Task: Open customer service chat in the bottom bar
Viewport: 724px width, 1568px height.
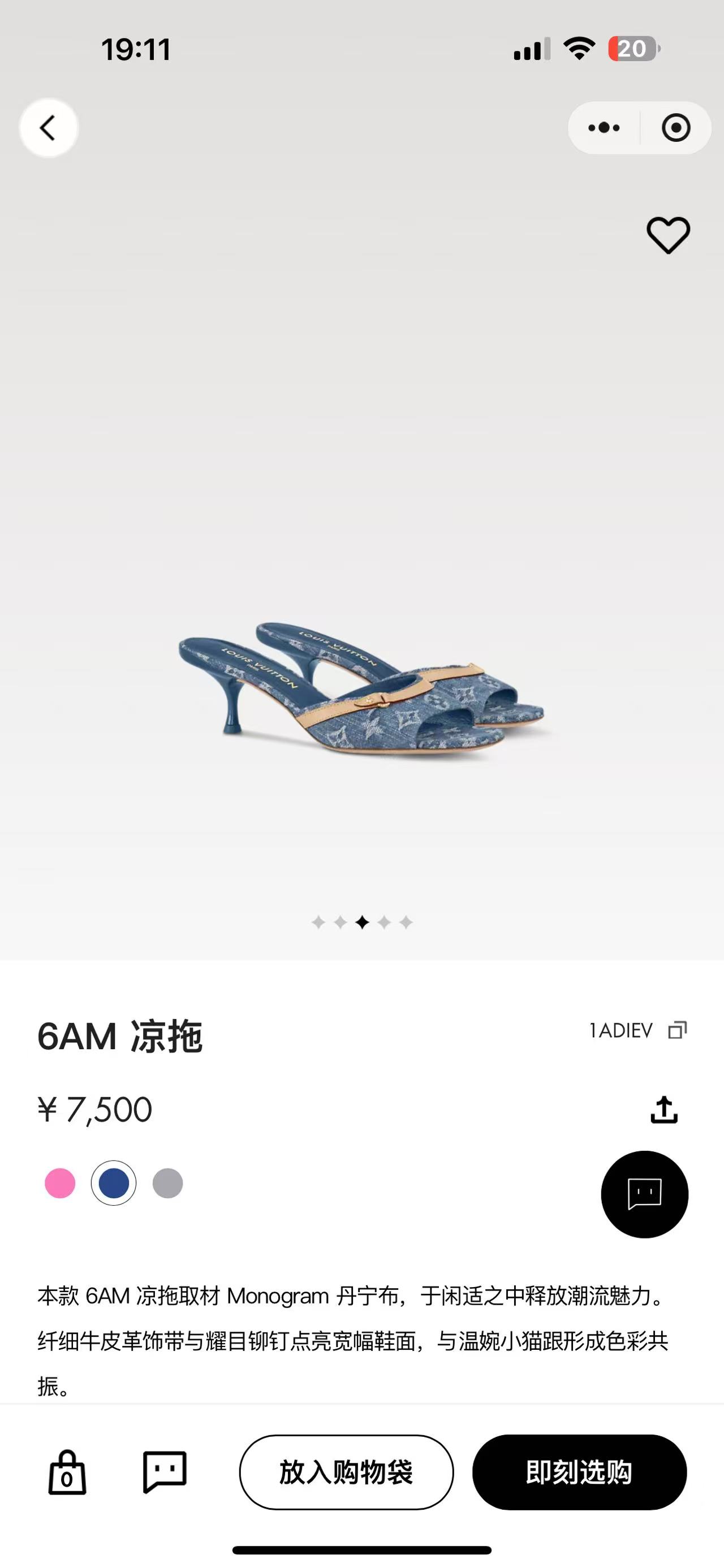Action: [x=165, y=1472]
